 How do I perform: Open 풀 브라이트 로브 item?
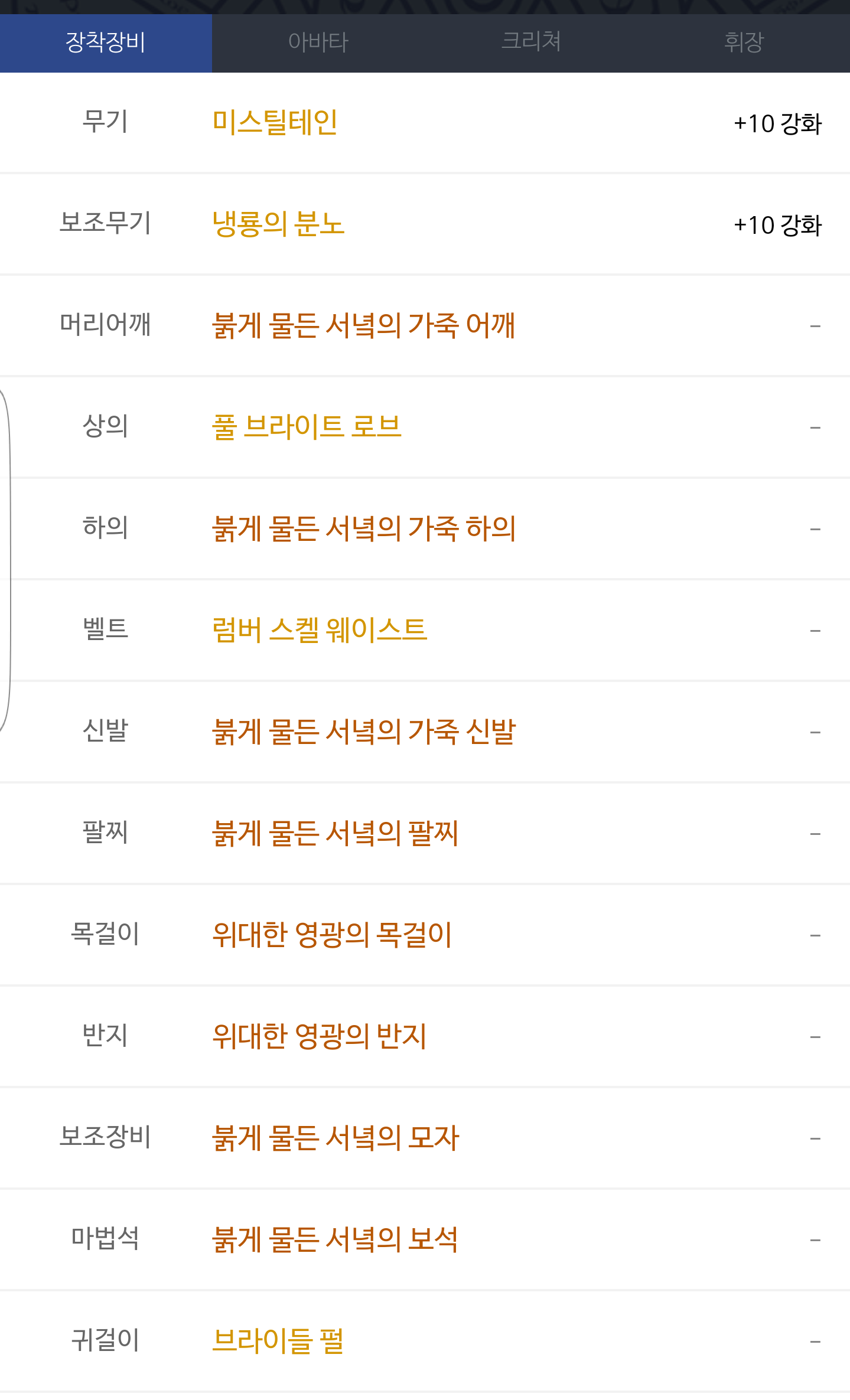[x=307, y=427]
